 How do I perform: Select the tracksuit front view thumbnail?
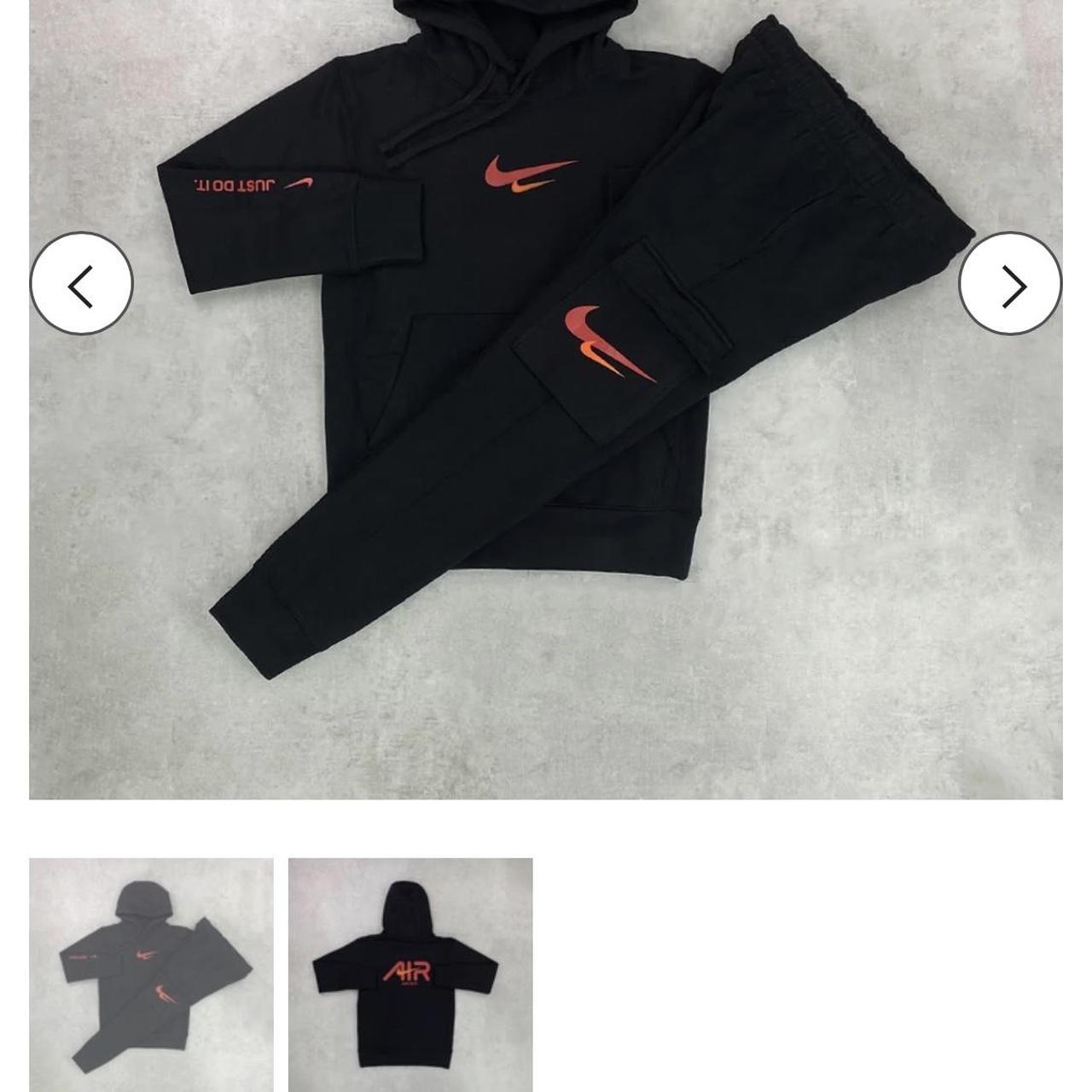point(152,974)
